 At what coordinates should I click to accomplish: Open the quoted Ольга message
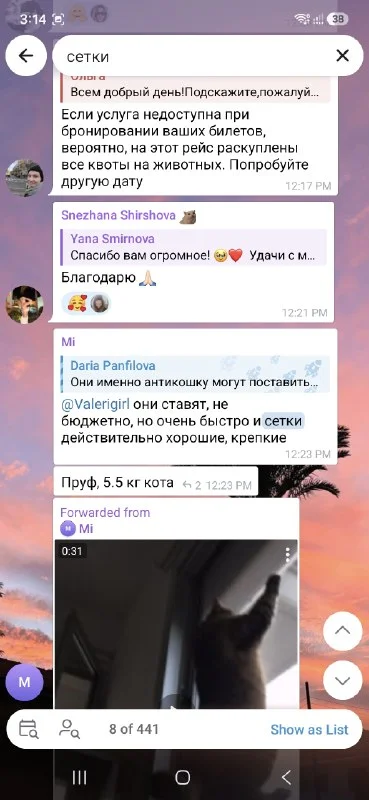click(x=194, y=88)
